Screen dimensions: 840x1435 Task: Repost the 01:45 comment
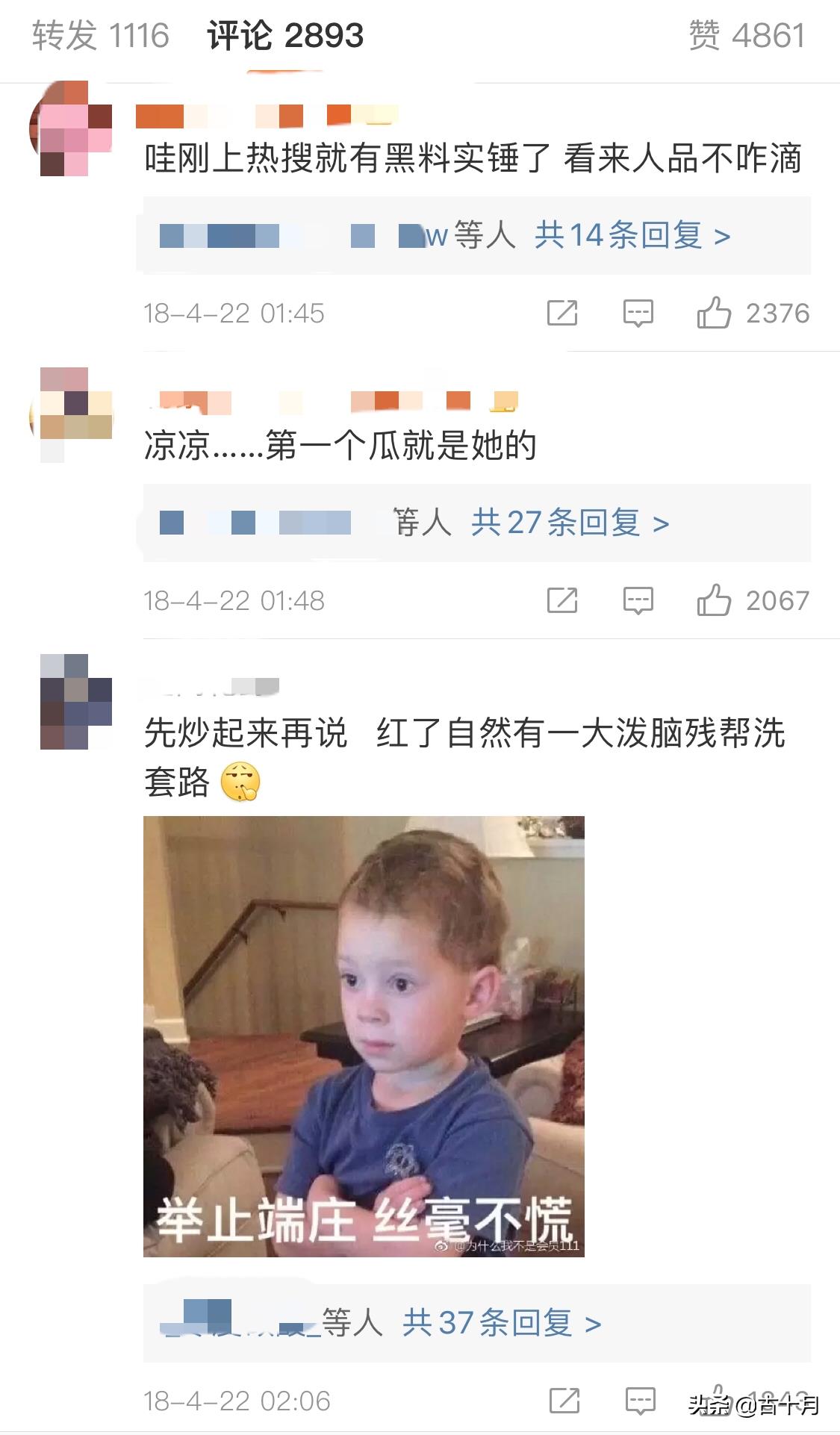(x=562, y=313)
